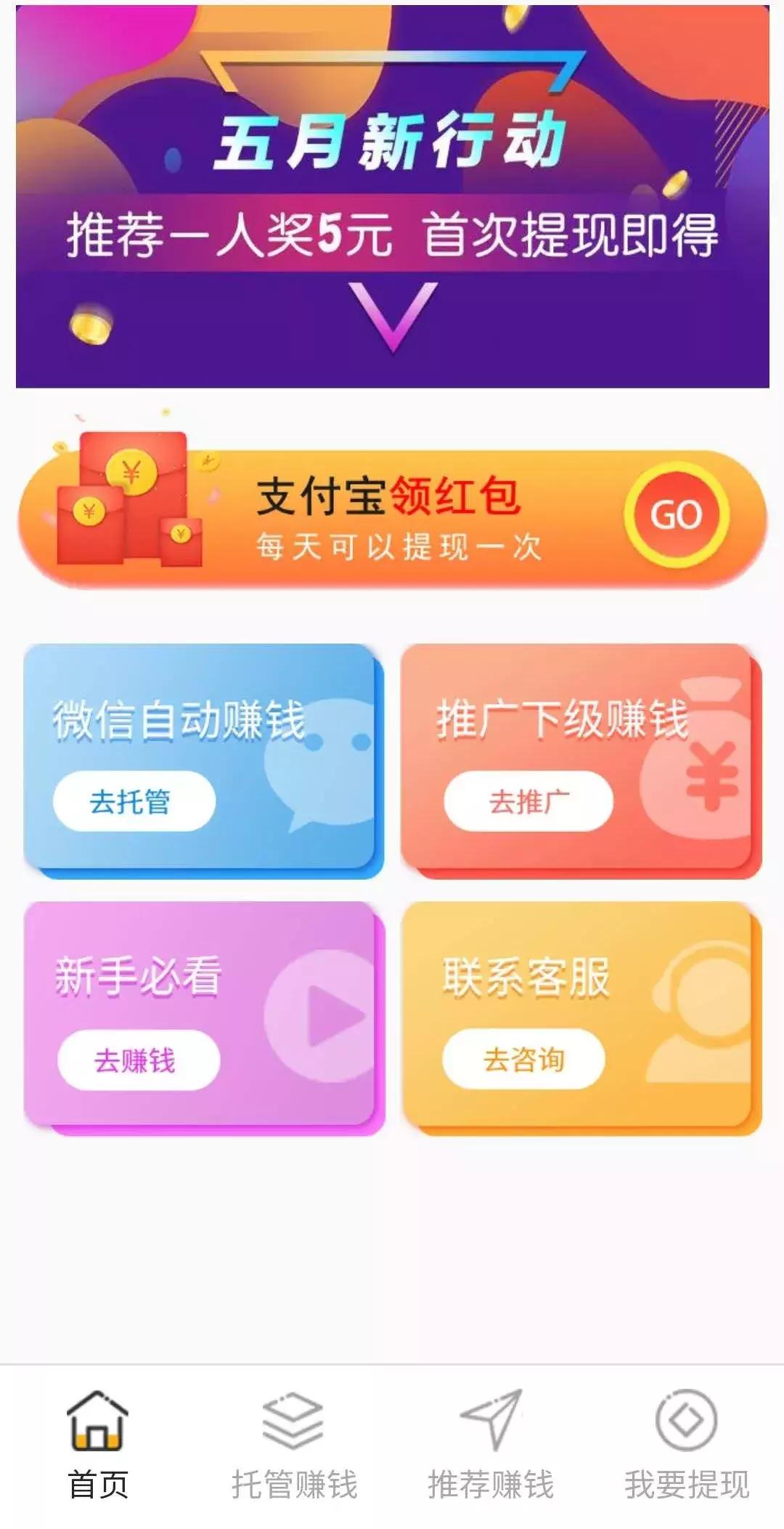This screenshot has height=1529, width=784.
Task: Expand the downward V arrow under the banner
Action: pyautogui.click(x=392, y=317)
